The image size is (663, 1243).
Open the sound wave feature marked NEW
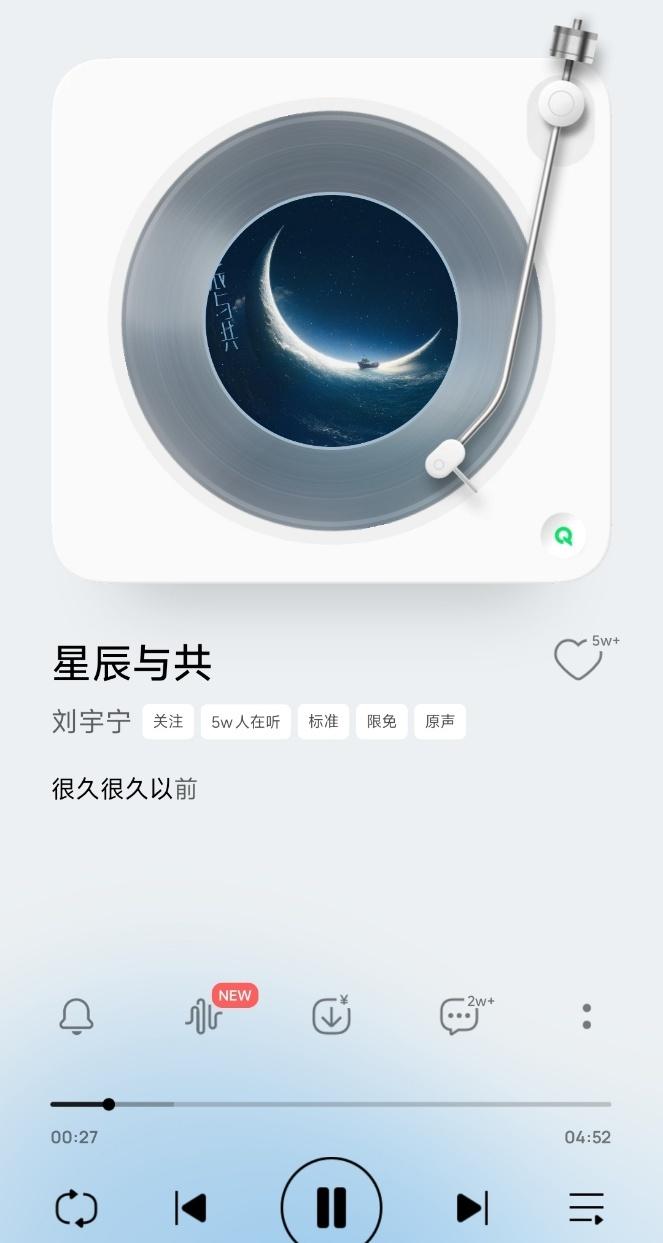204,1017
